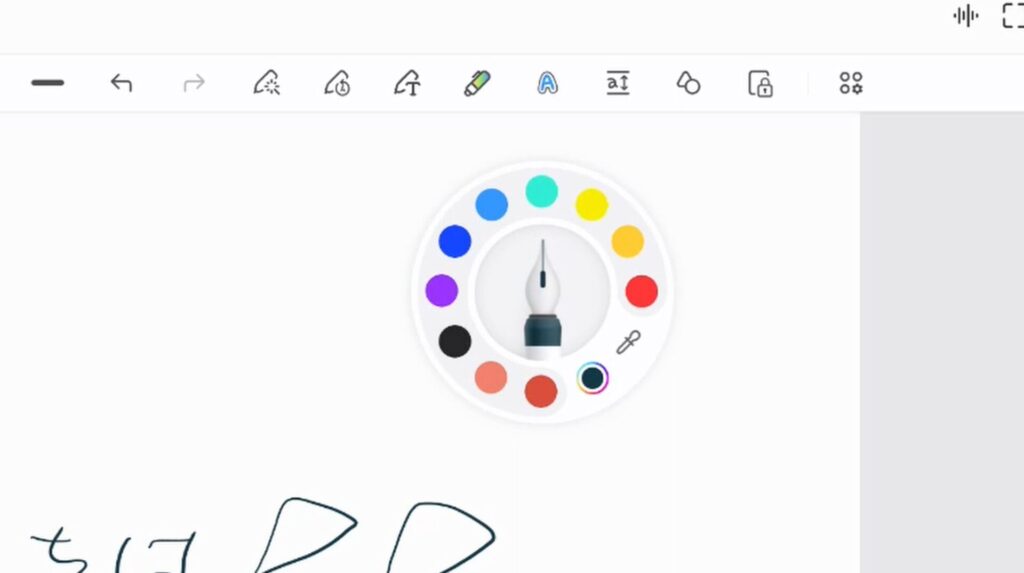Select the dark blue color swatch
1024x573 pixels.
point(455,241)
